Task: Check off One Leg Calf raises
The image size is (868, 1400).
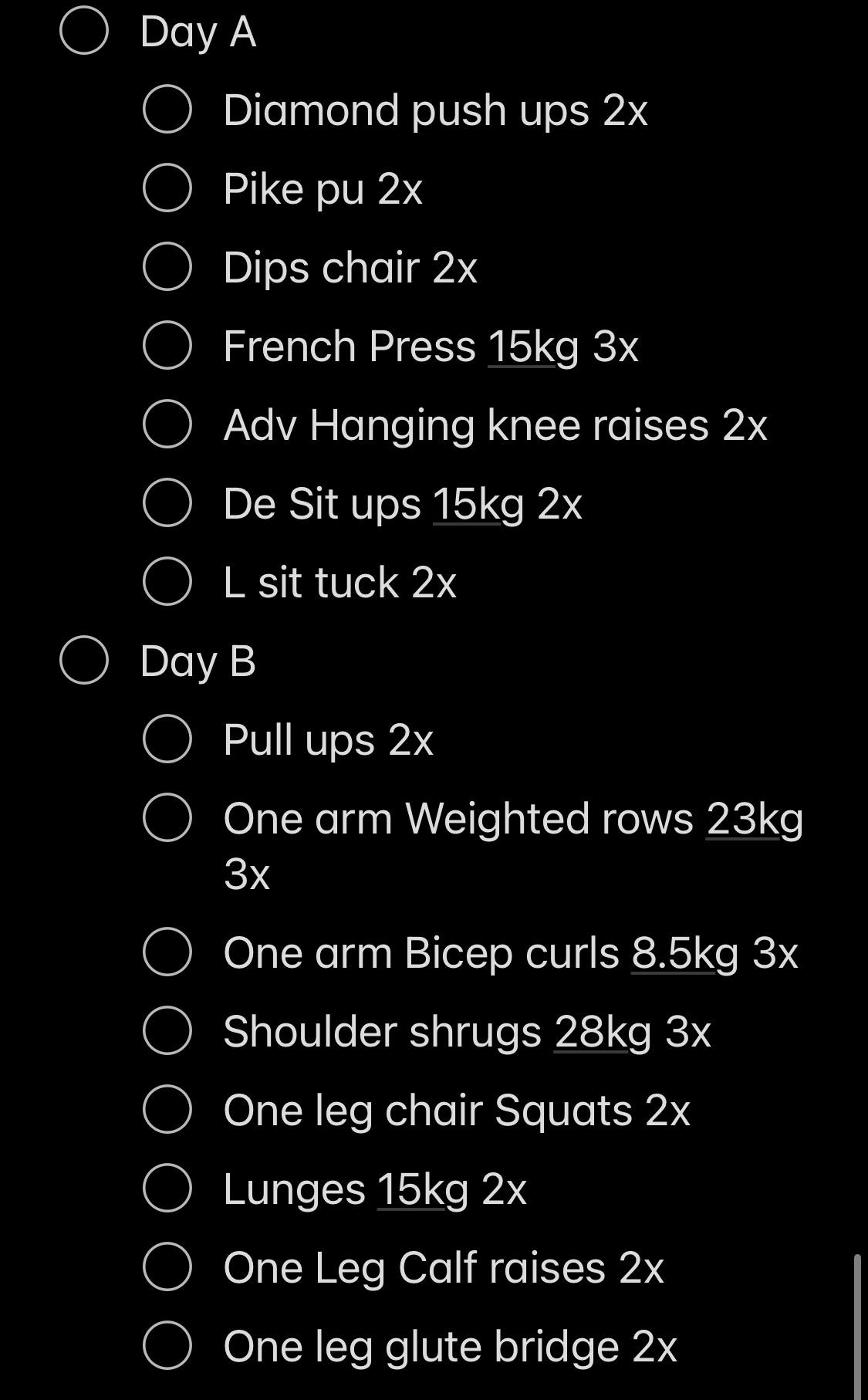Action: (x=167, y=1267)
